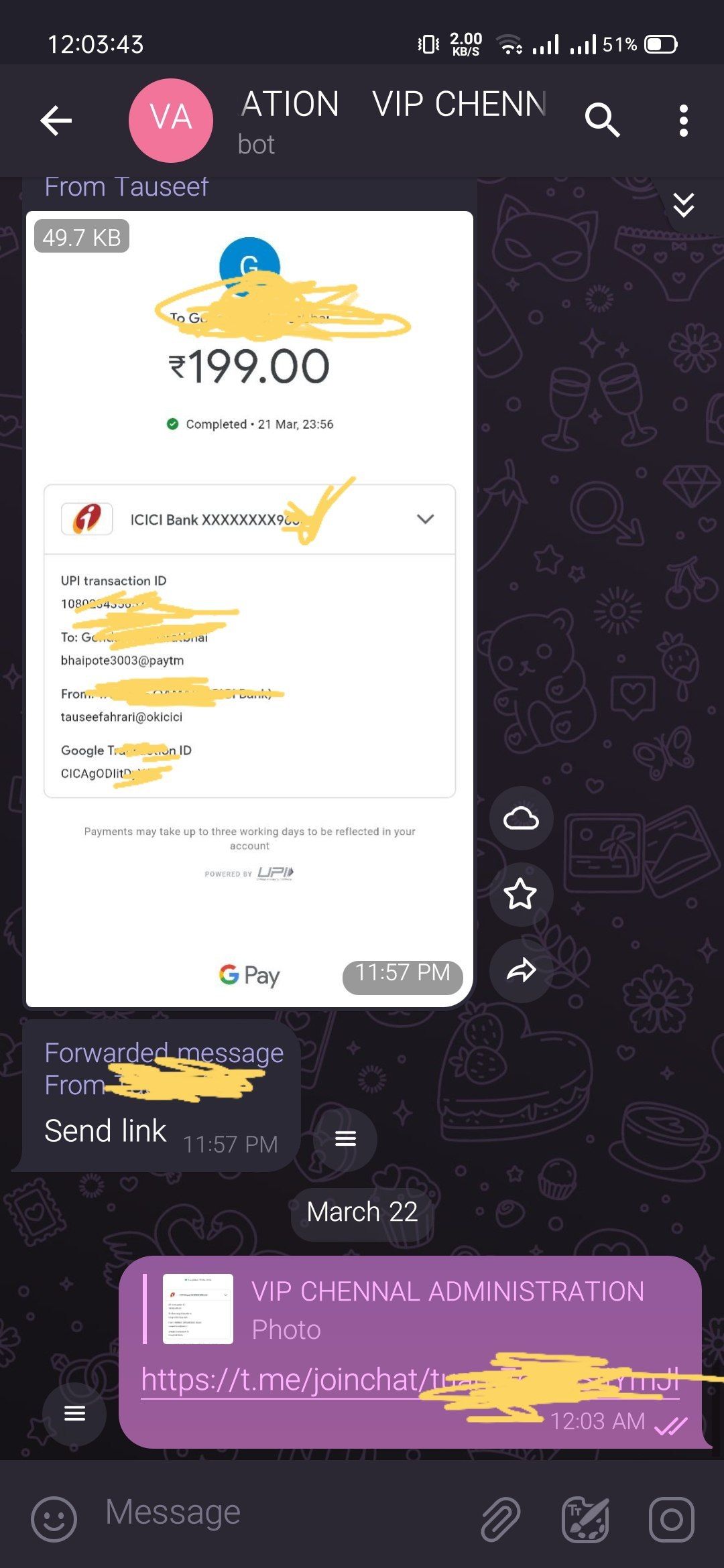Open the camera to record
Image resolution: width=724 pixels, height=1568 pixels.
coord(671,1518)
